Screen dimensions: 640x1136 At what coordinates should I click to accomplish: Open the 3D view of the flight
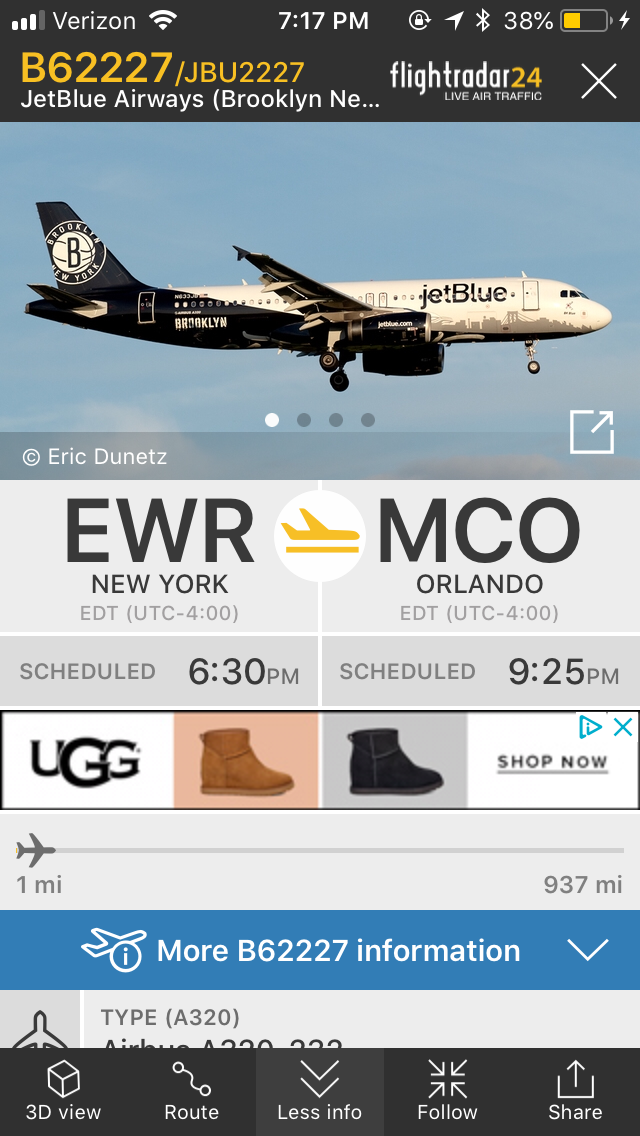click(x=64, y=1091)
